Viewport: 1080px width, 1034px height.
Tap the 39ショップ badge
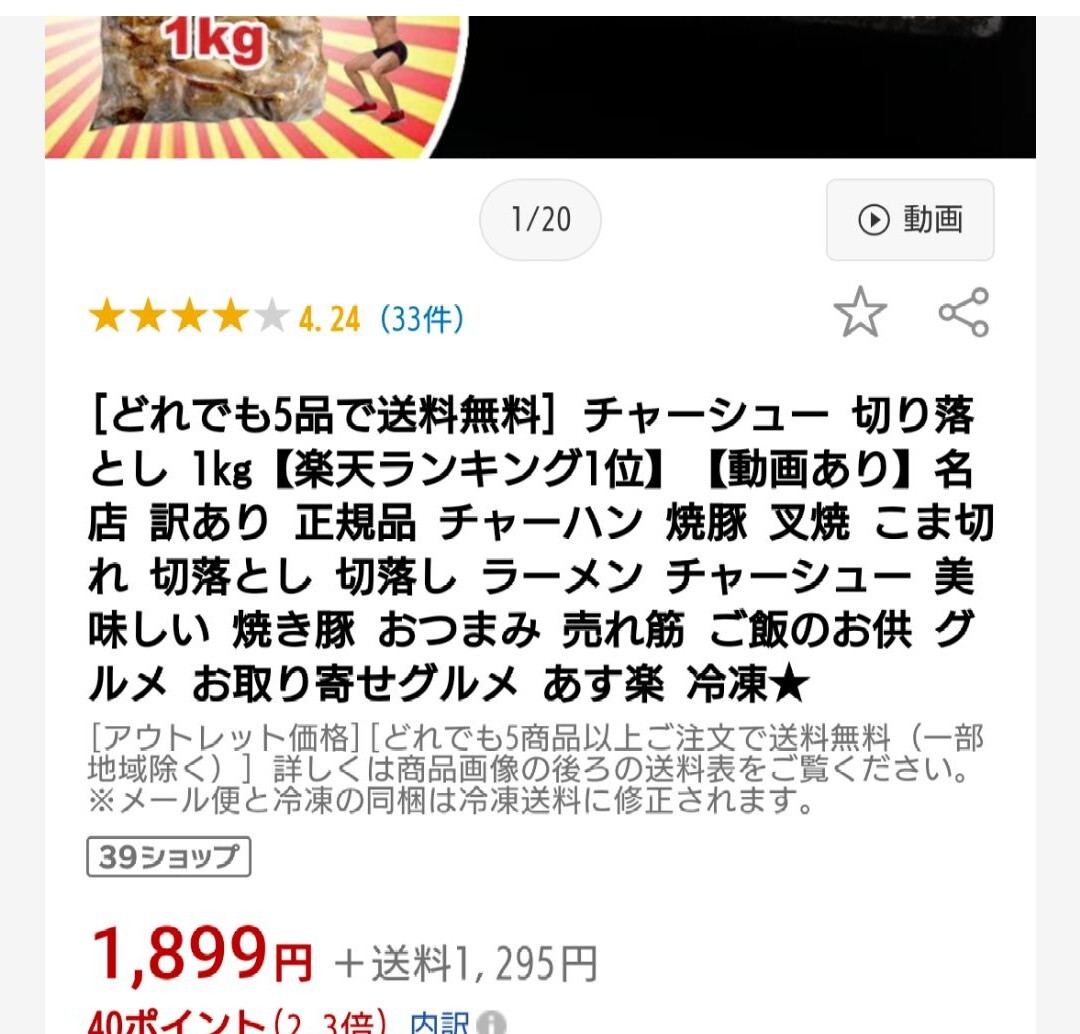point(168,857)
